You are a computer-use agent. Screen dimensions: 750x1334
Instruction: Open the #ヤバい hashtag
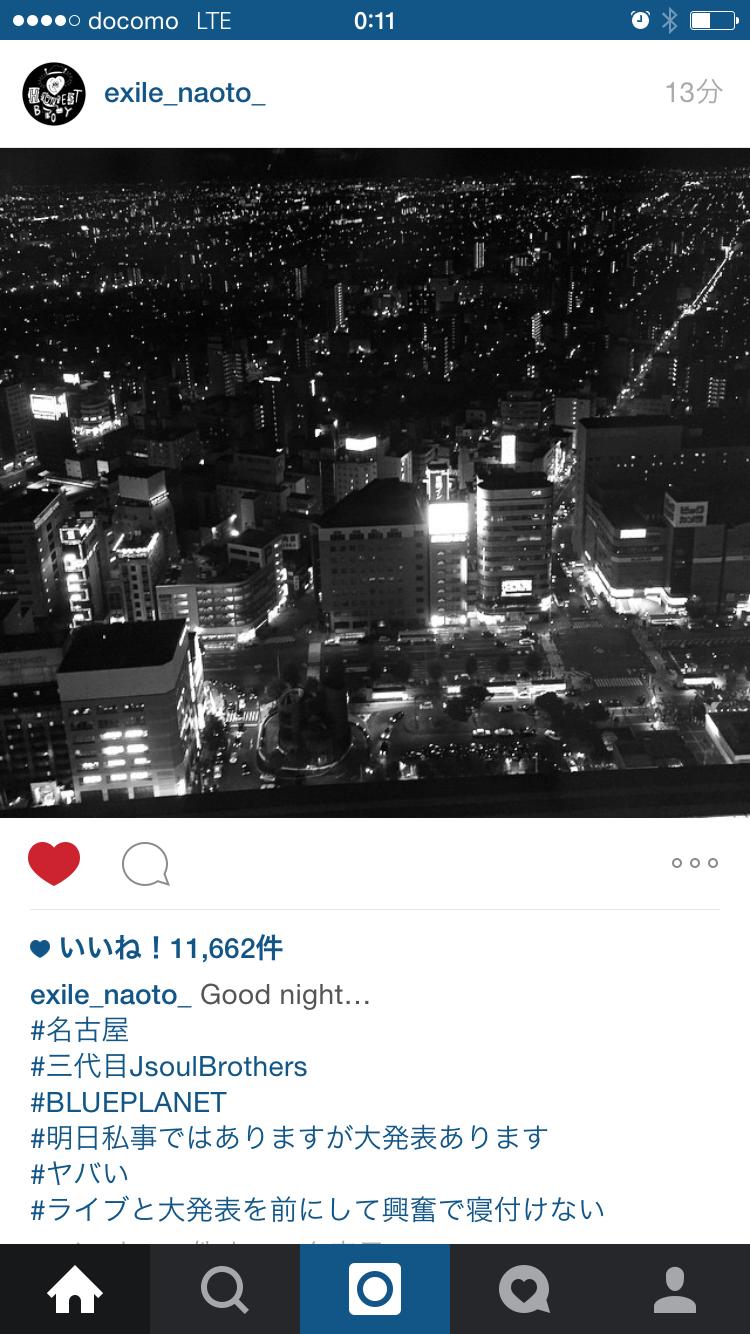coord(80,1174)
